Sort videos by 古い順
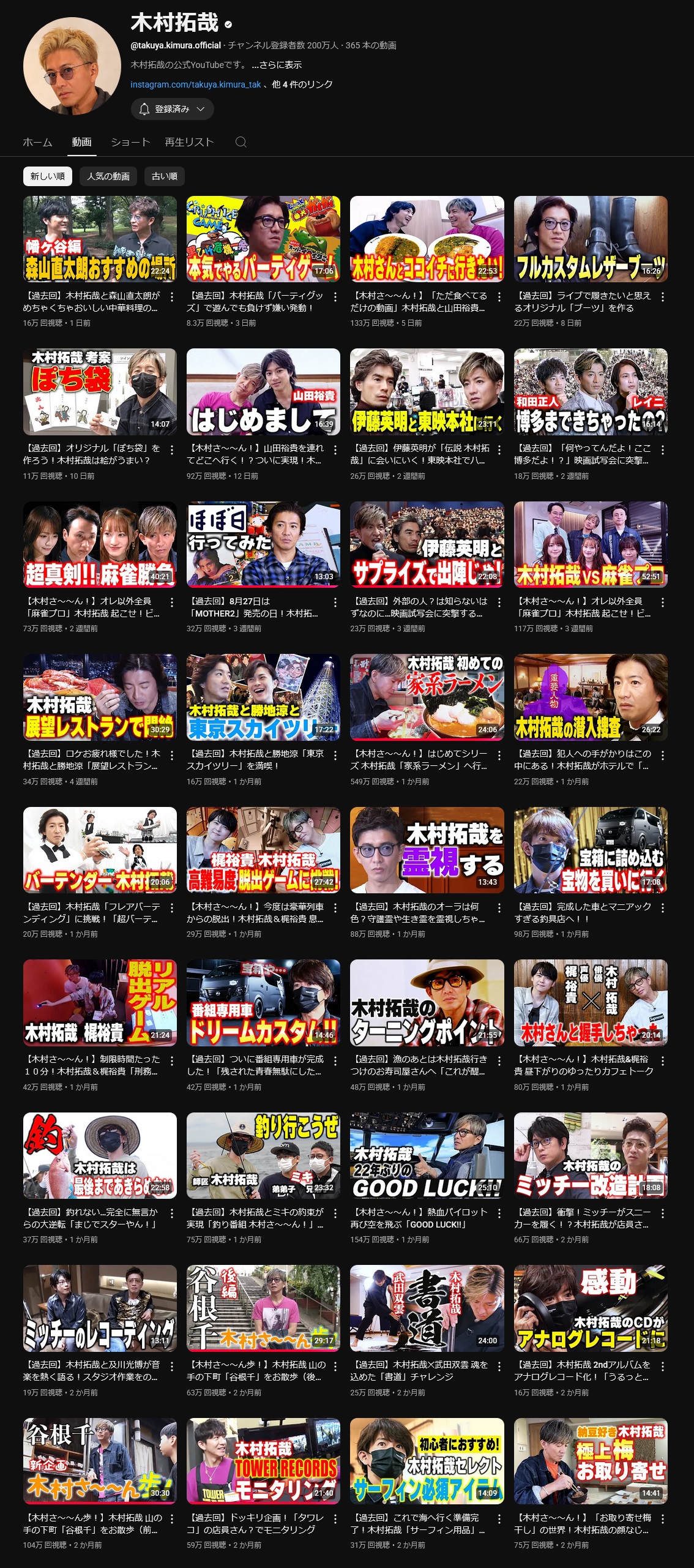This screenshot has width=694, height=1568. tap(165, 176)
